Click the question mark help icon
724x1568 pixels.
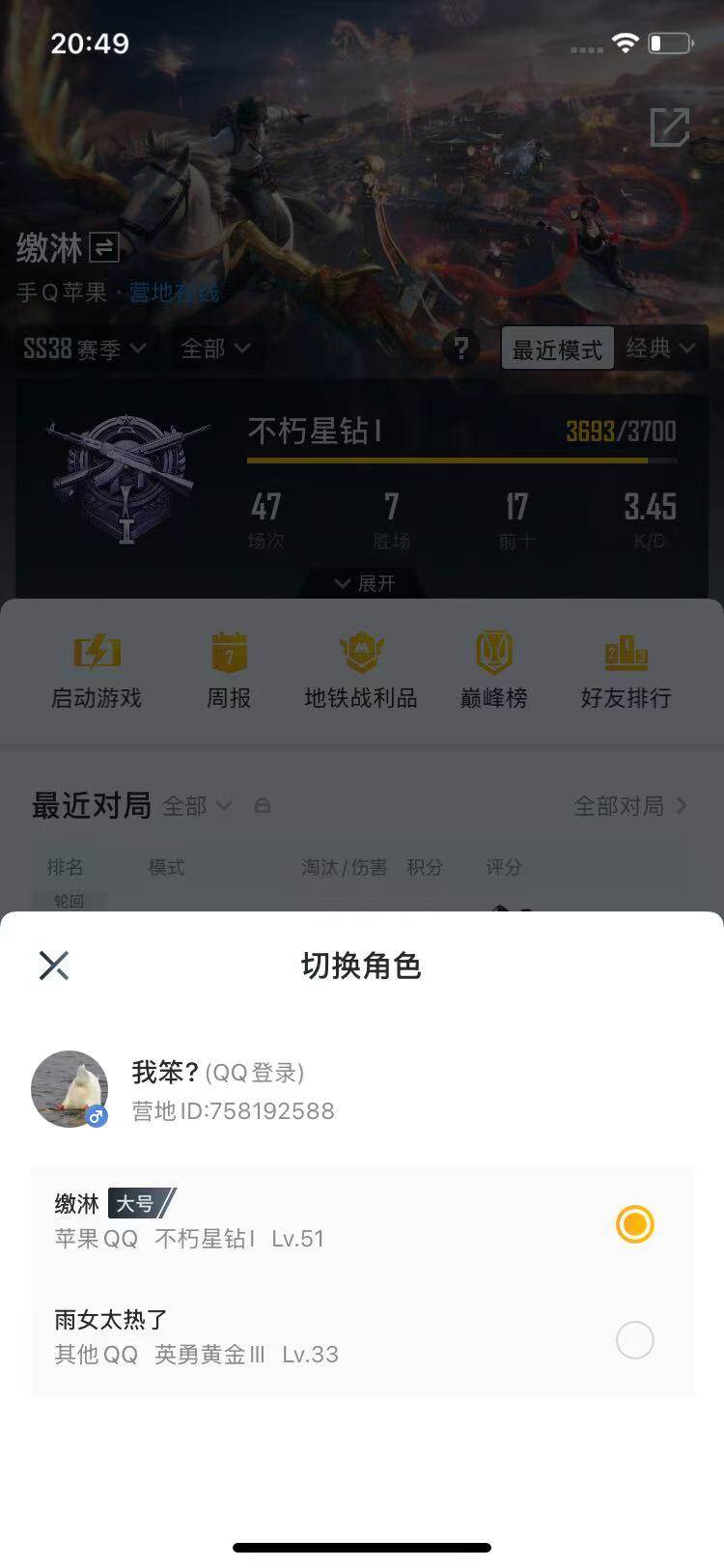pyautogui.click(x=461, y=349)
